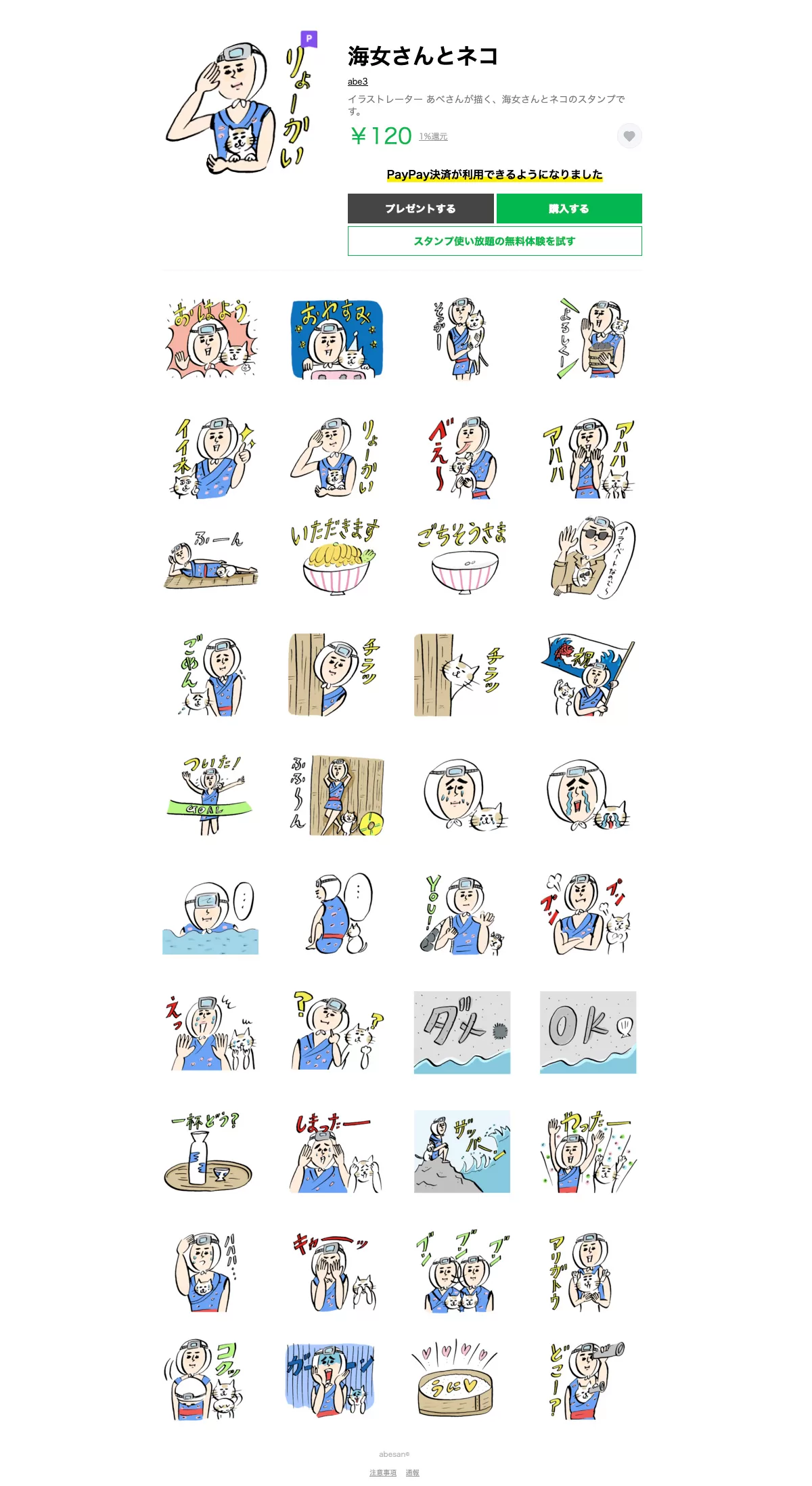This screenshot has width=812, height=1486.
Task: Open the gray OK sticker
Action: point(588,1032)
